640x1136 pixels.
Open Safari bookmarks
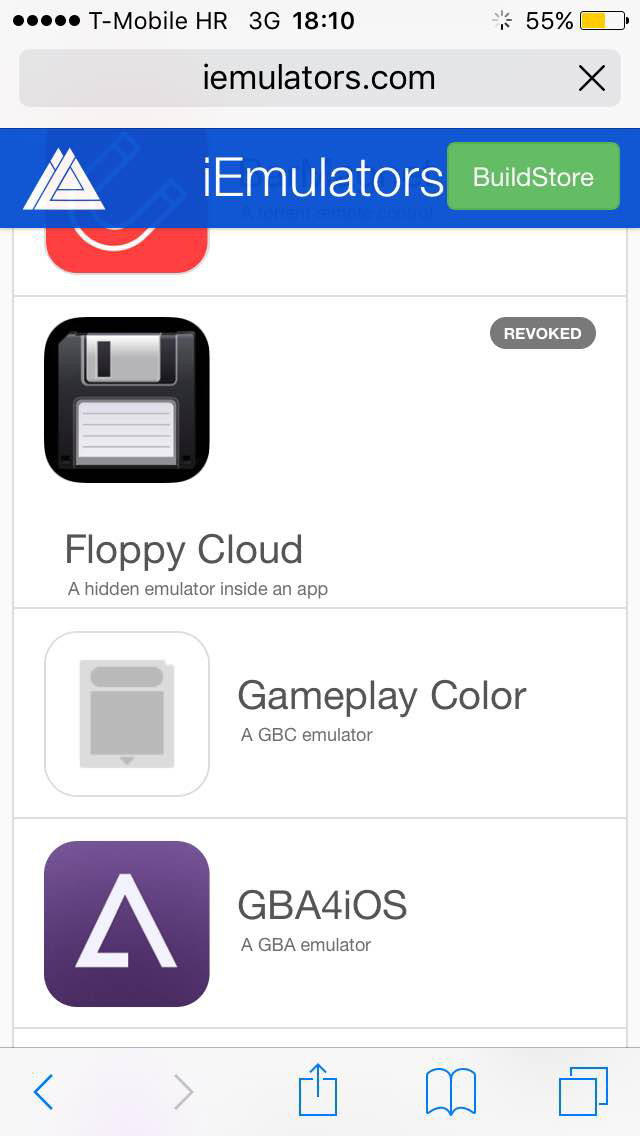pos(450,1091)
